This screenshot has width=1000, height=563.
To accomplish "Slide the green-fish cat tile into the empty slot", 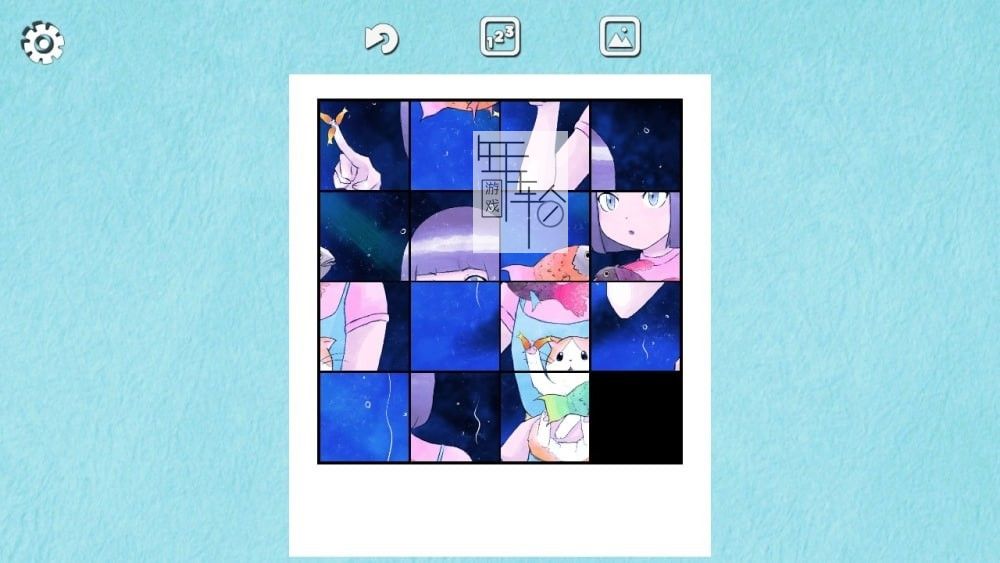I will (x=545, y=417).
